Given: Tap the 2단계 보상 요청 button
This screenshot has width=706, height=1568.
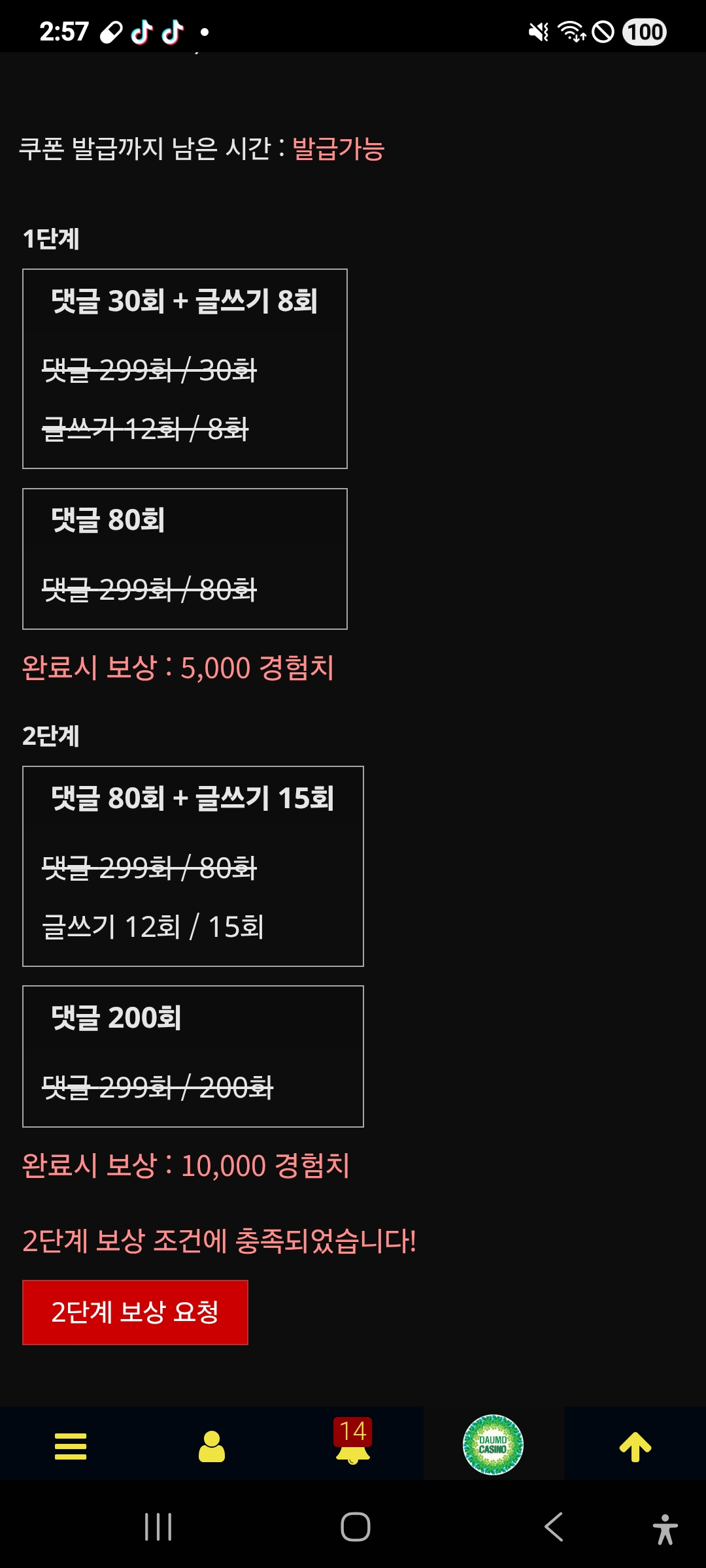Looking at the screenshot, I should [135, 1312].
